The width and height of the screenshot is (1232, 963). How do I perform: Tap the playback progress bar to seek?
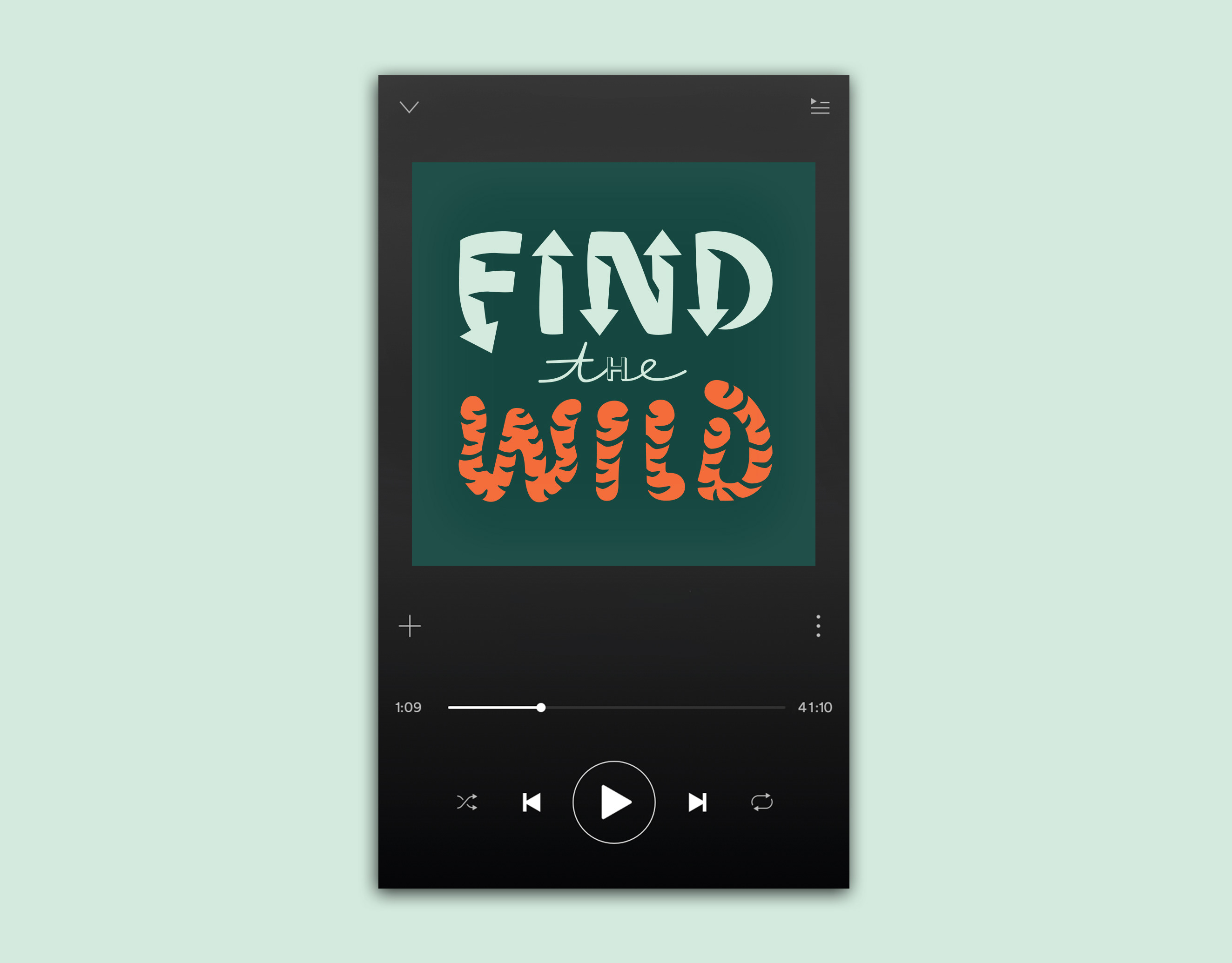pyautogui.click(x=616, y=707)
